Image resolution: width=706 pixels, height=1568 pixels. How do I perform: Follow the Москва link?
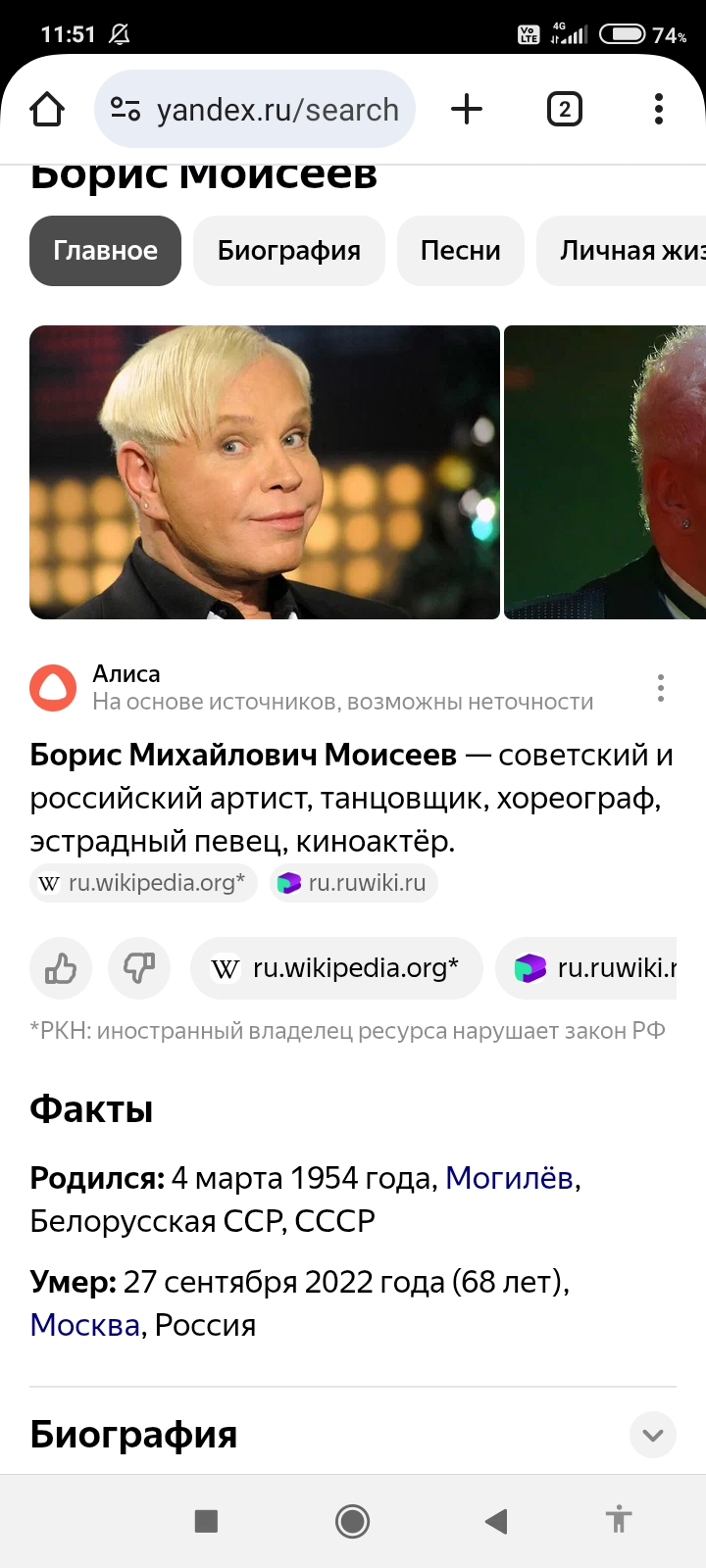point(85,1325)
